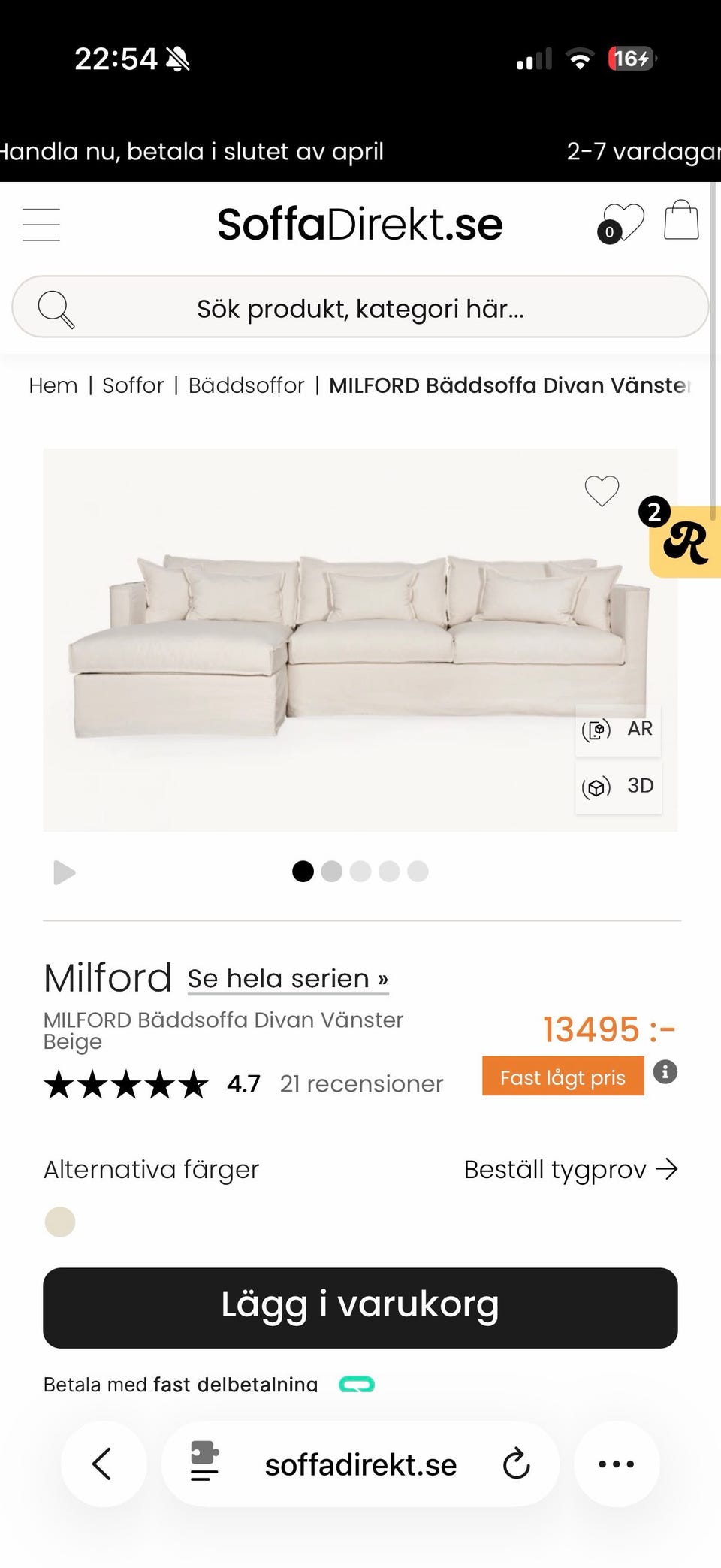Open Se hela serien link

pyautogui.click(x=287, y=978)
